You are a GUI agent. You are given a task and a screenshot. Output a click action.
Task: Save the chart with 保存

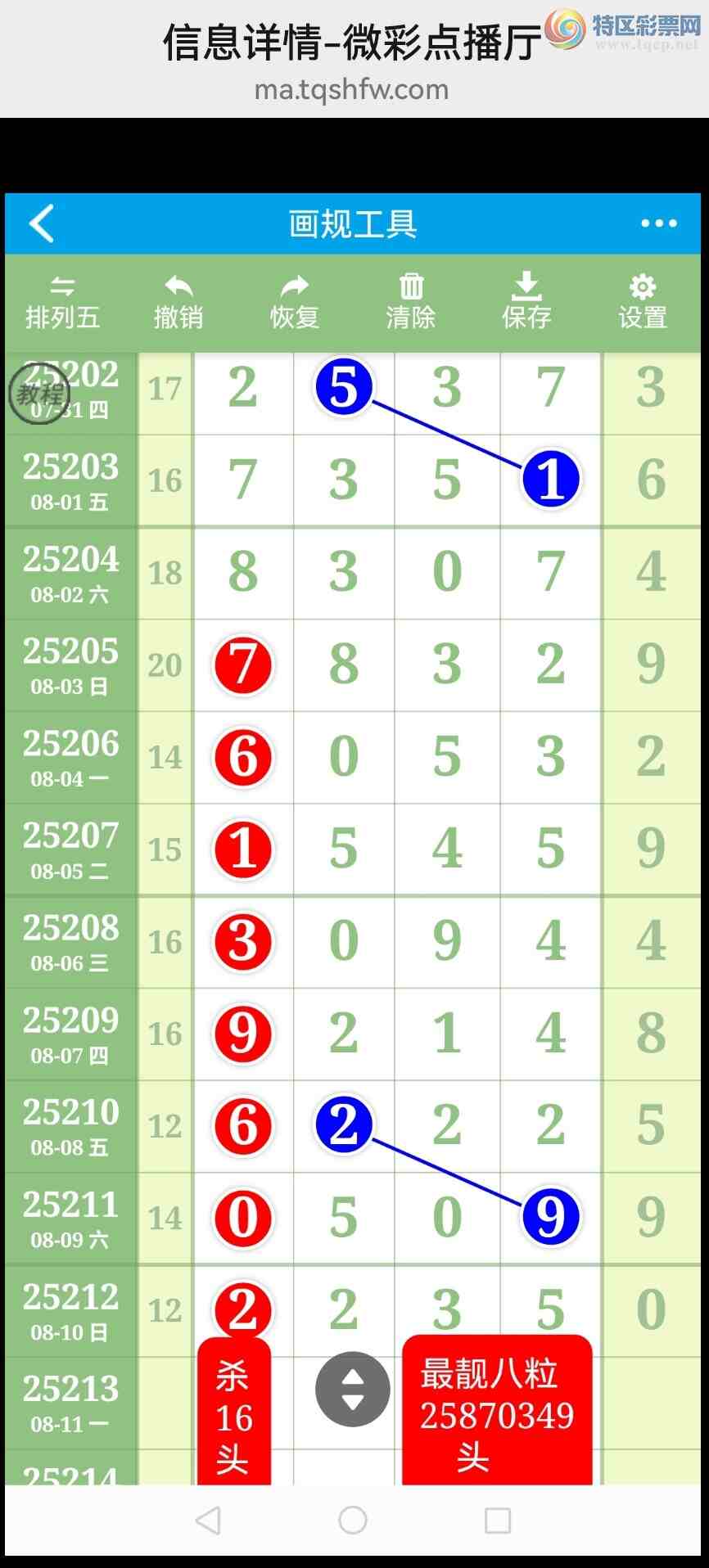tap(526, 303)
